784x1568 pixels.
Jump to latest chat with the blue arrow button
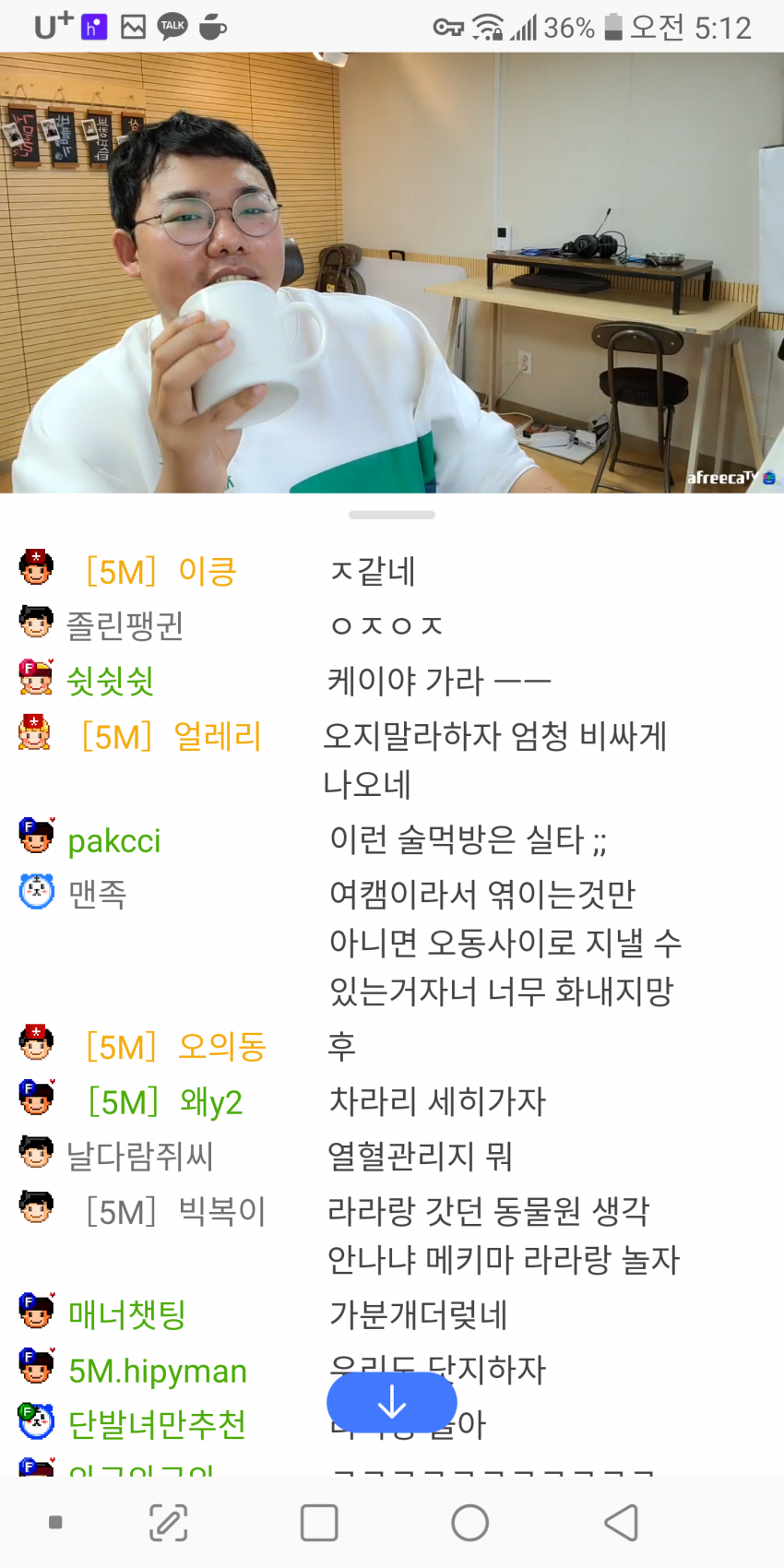click(x=391, y=1403)
